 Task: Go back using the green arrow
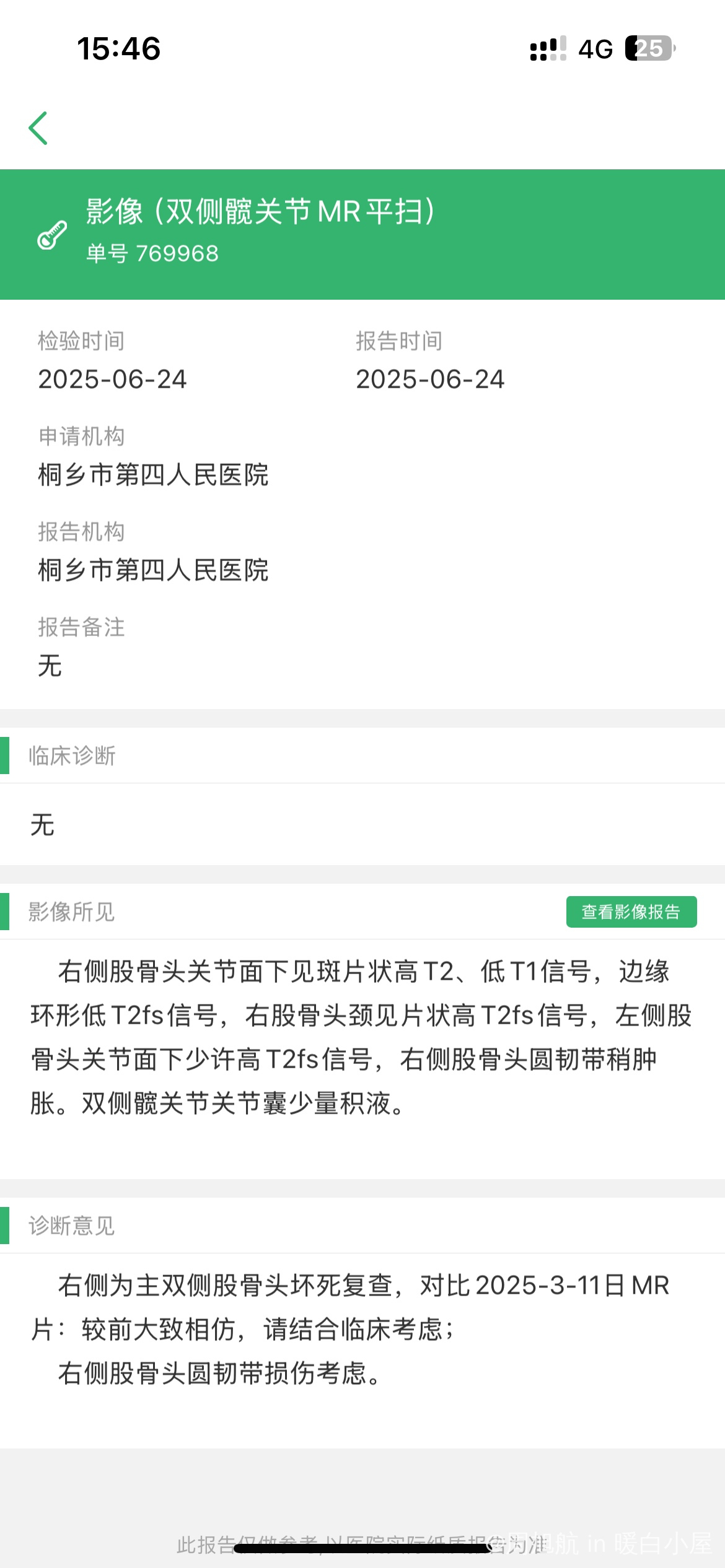point(38,128)
